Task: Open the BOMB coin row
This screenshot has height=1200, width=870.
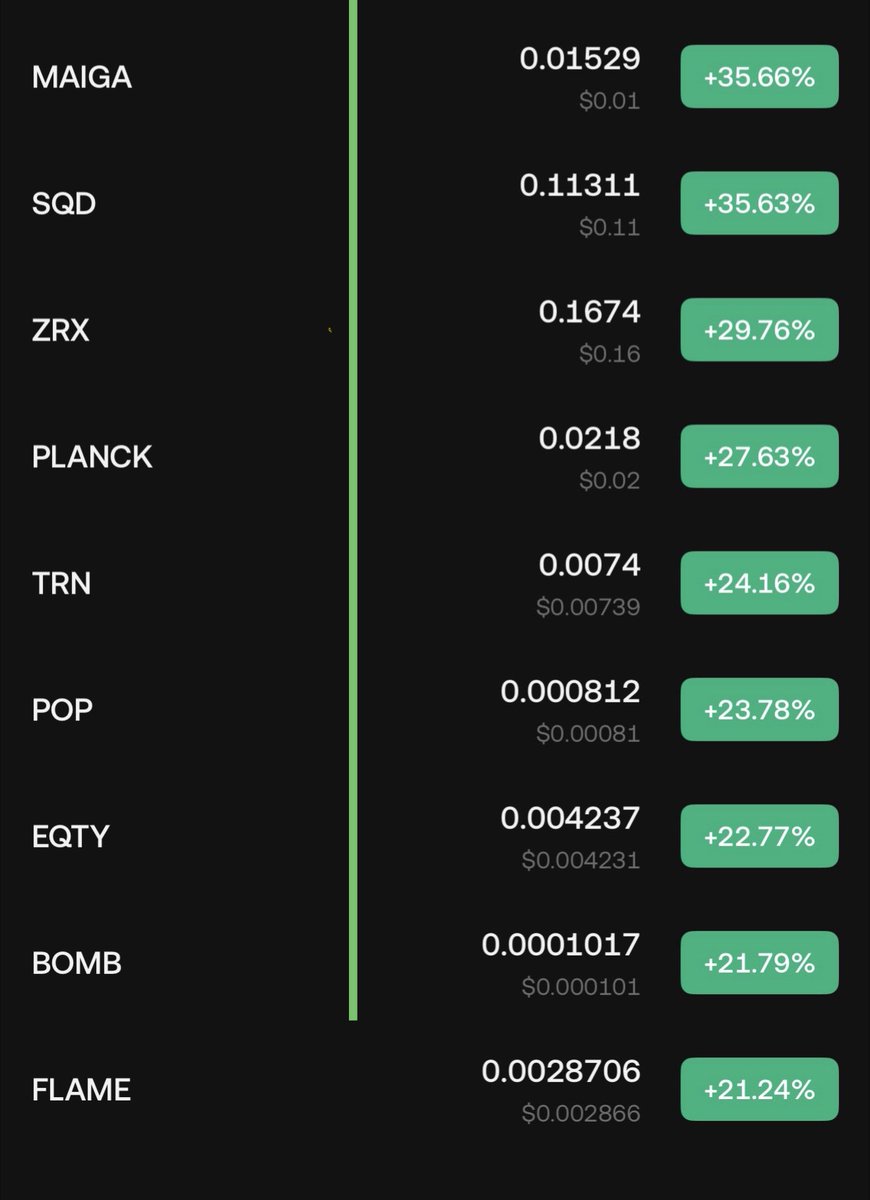Action: point(77,963)
